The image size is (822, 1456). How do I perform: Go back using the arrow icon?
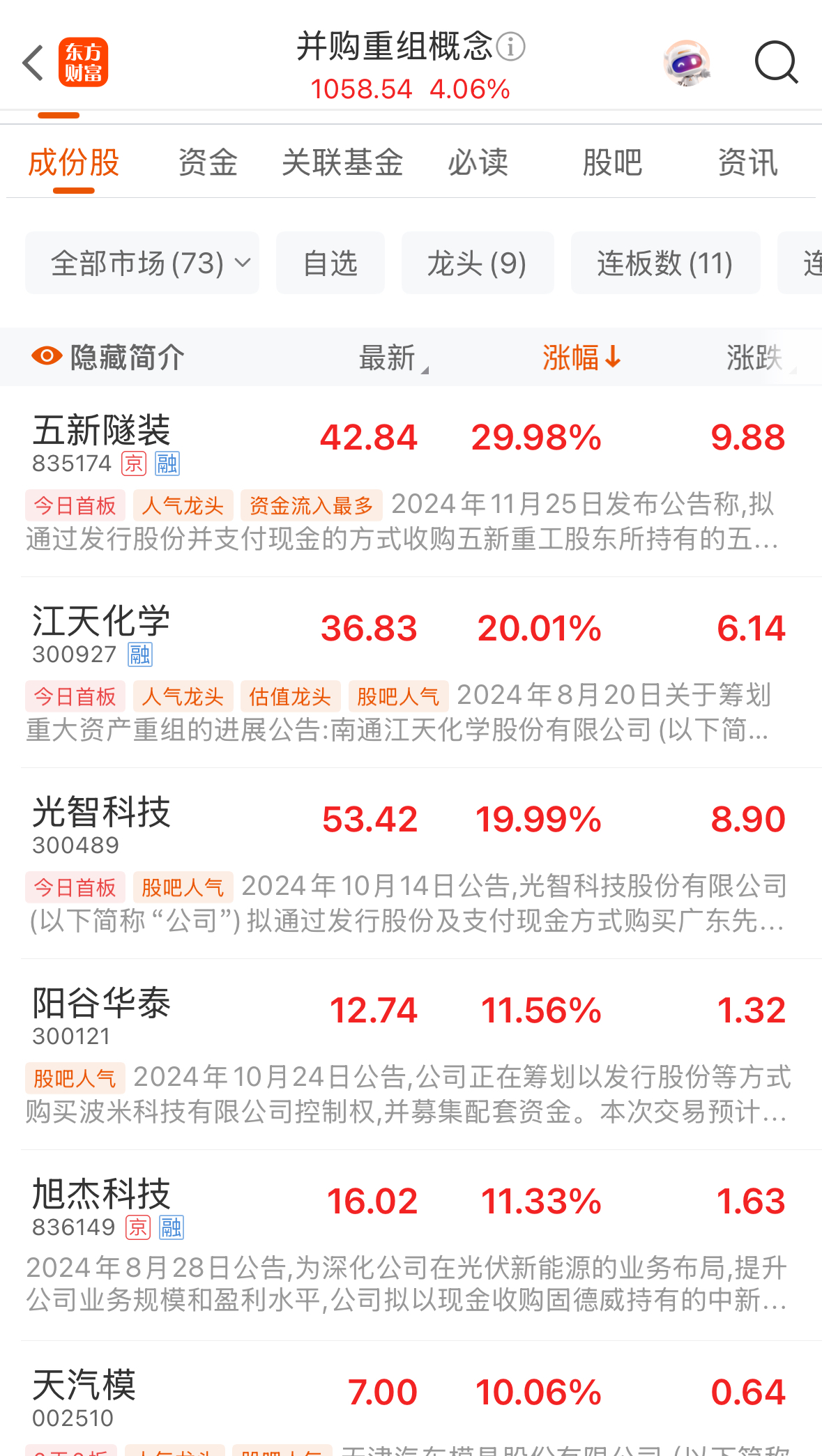point(33,63)
